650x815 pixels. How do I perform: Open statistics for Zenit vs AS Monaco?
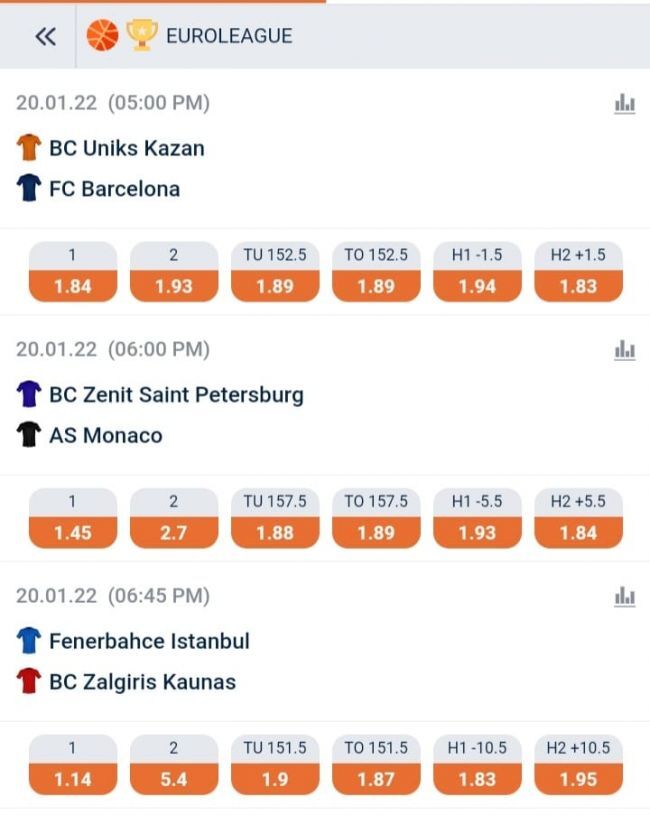[625, 350]
